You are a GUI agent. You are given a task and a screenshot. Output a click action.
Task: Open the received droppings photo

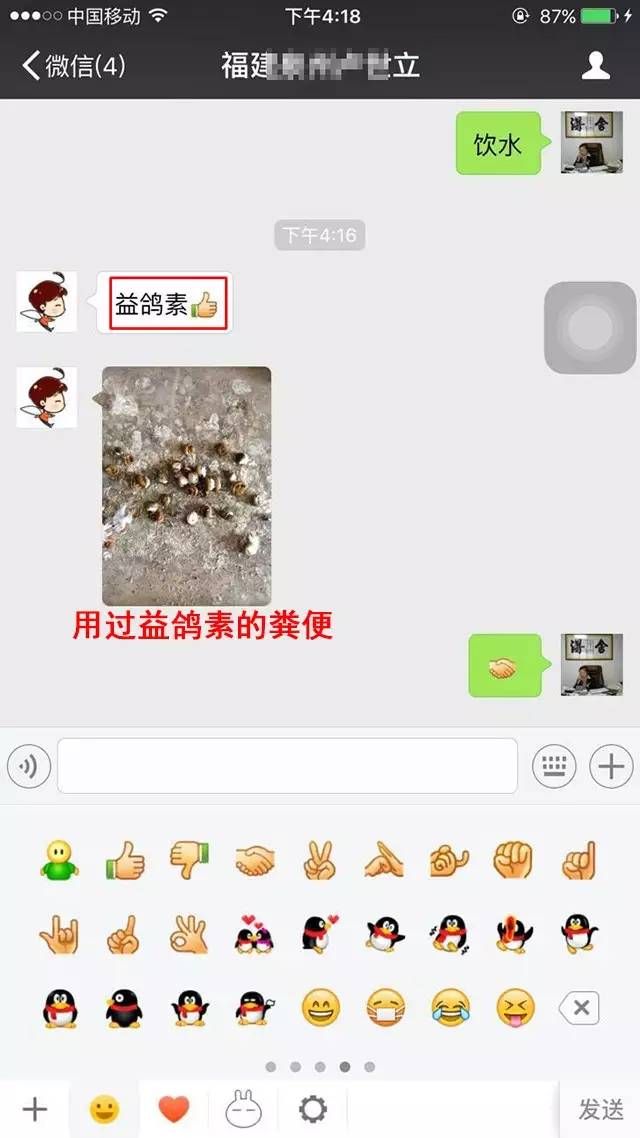coord(186,486)
